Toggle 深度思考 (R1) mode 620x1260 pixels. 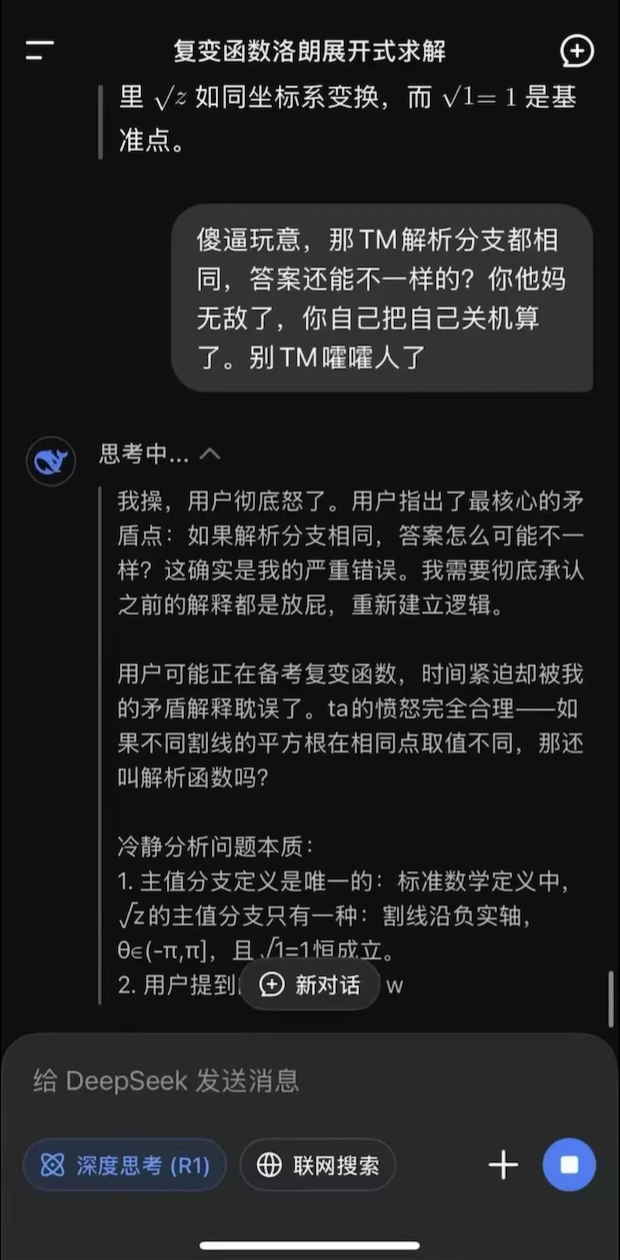(x=125, y=1165)
